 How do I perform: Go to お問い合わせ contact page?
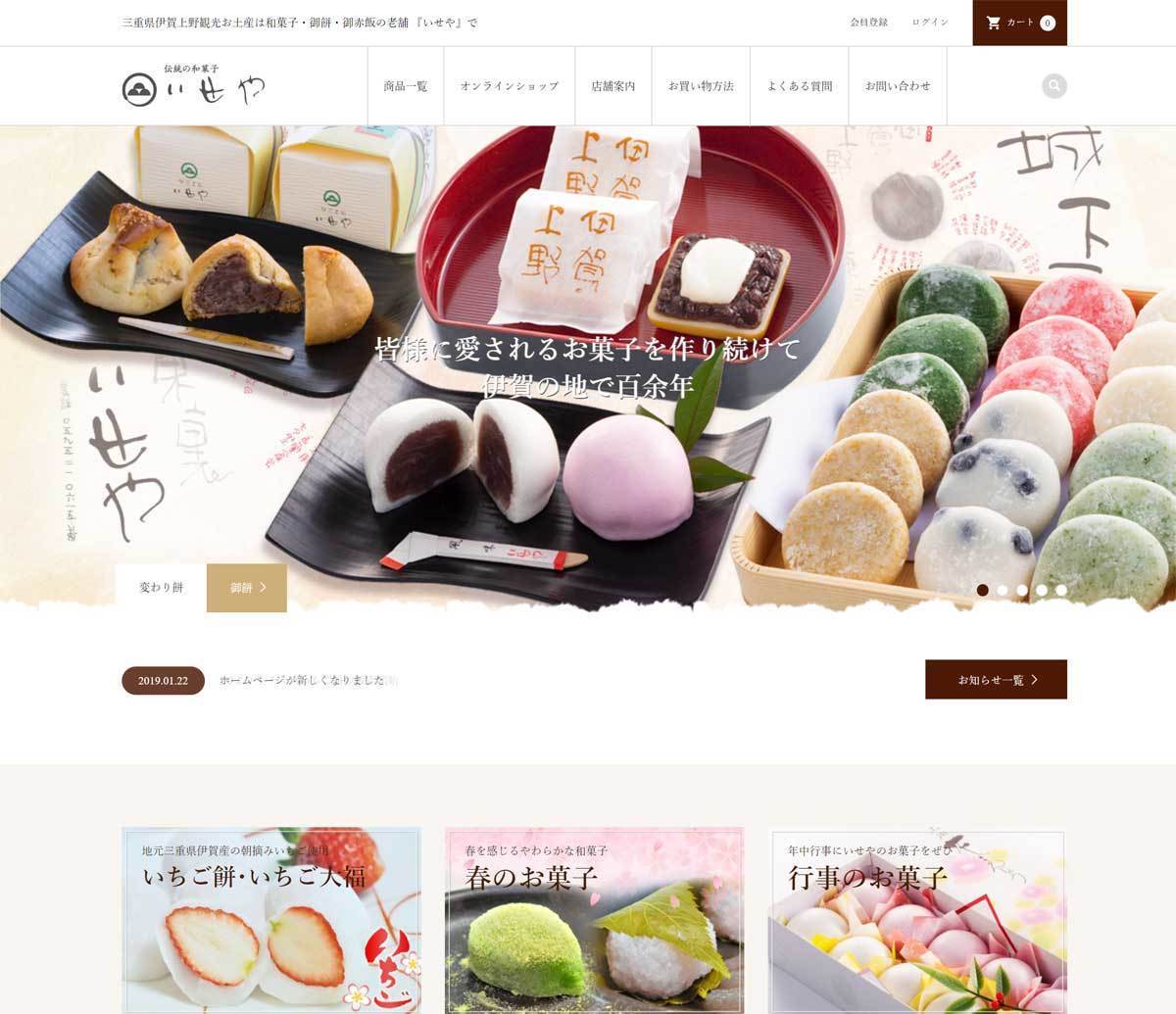[898, 86]
